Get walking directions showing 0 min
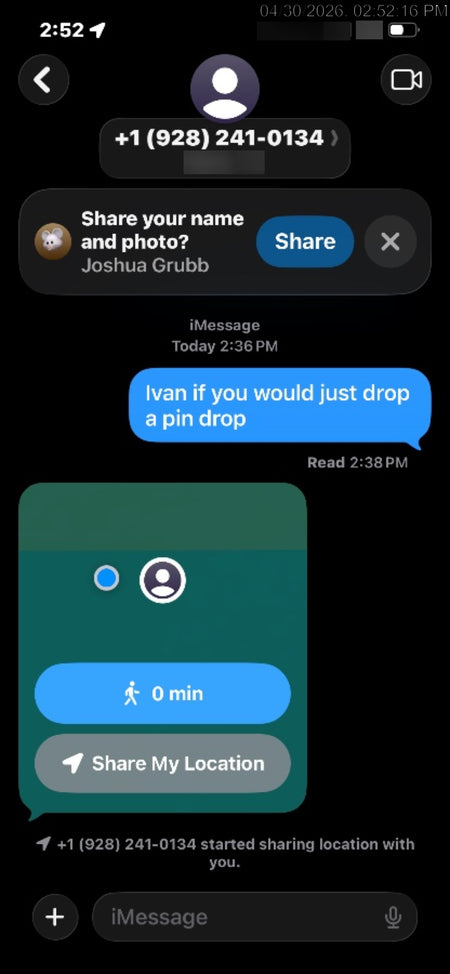450x974 pixels. [x=163, y=693]
